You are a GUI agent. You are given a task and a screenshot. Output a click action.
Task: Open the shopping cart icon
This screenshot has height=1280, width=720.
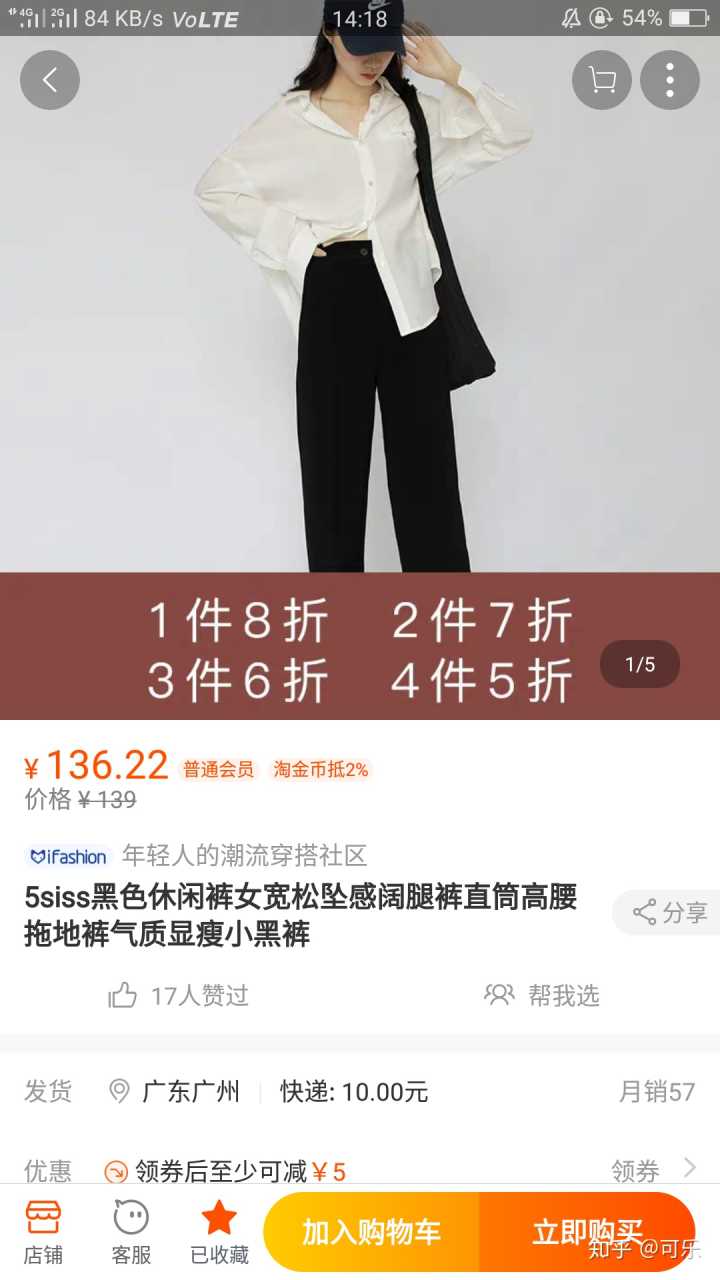602,80
